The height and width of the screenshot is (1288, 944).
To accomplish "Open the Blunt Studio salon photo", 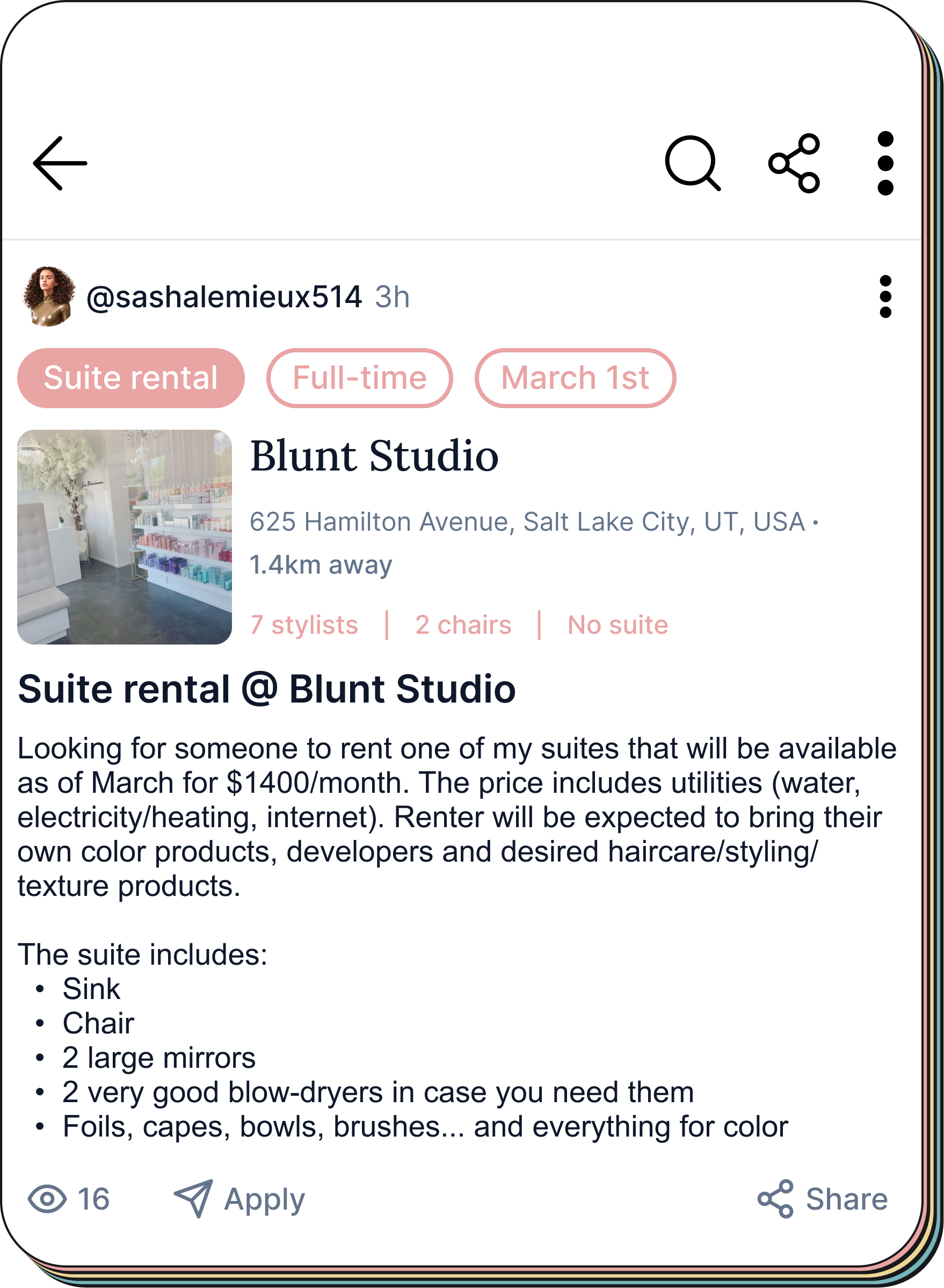I will [125, 537].
